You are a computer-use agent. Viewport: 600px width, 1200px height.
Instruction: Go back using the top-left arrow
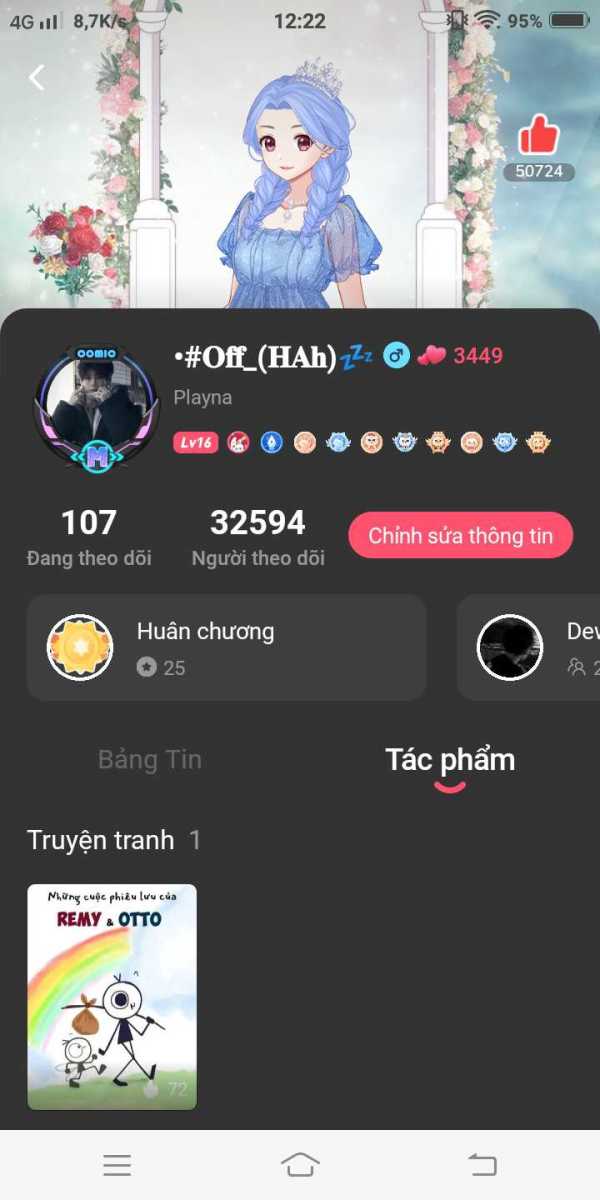(37, 77)
